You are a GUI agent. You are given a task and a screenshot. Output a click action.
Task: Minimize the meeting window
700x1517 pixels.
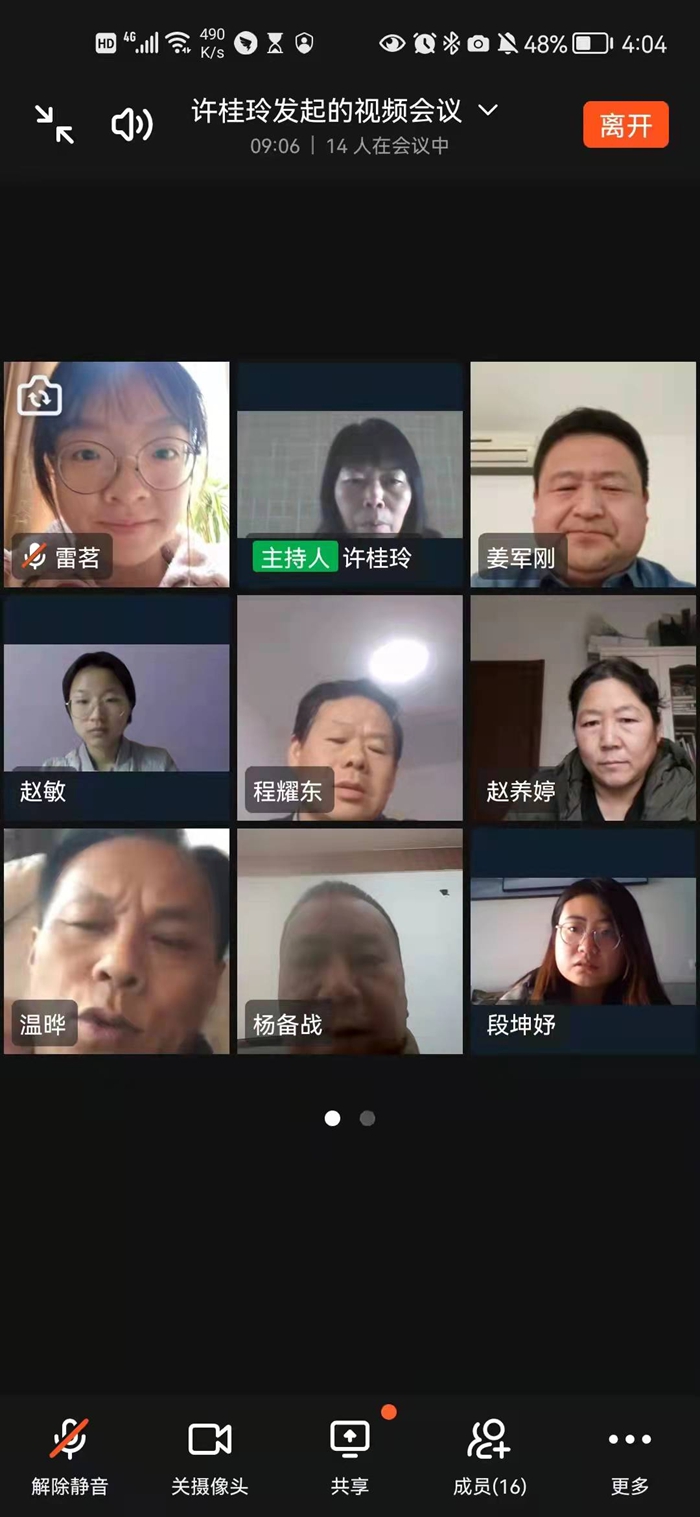tap(54, 125)
